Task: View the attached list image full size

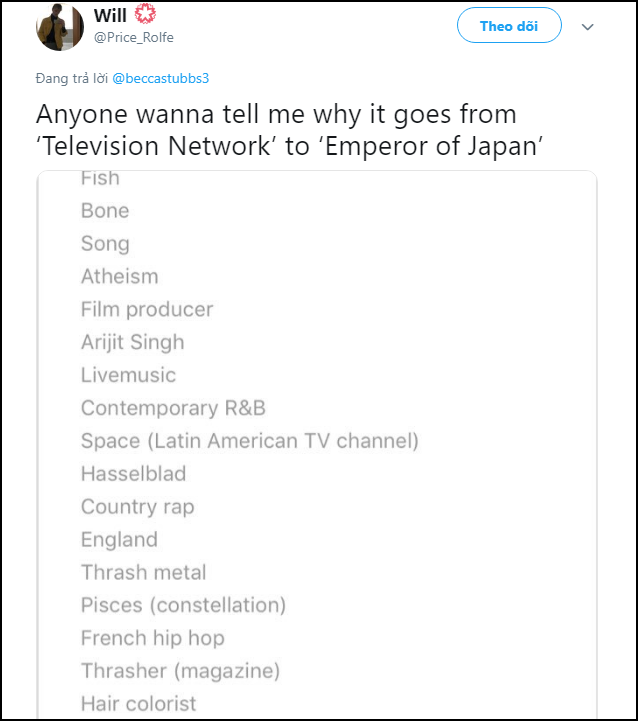Action: tap(317, 444)
